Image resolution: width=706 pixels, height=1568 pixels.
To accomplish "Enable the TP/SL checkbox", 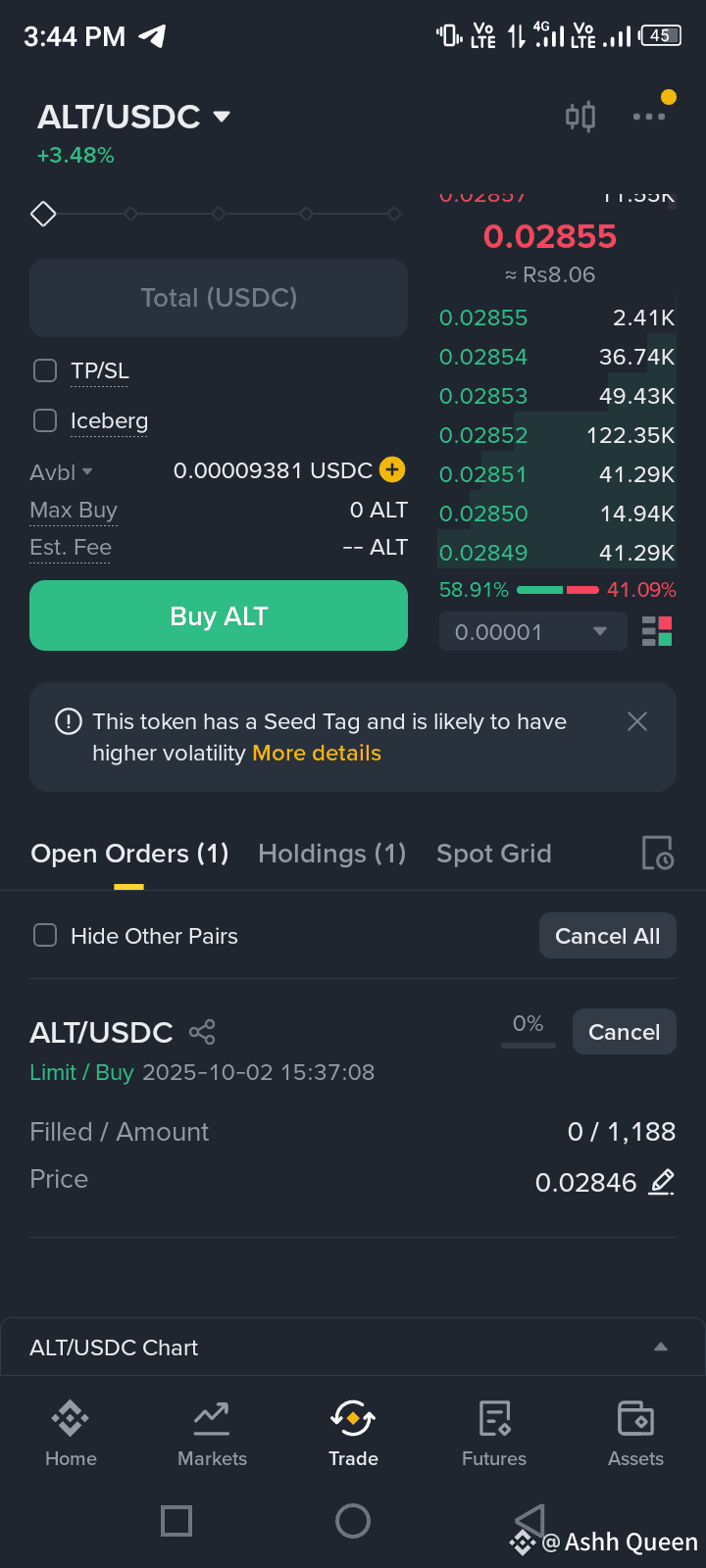I will click(x=45, y=370).
